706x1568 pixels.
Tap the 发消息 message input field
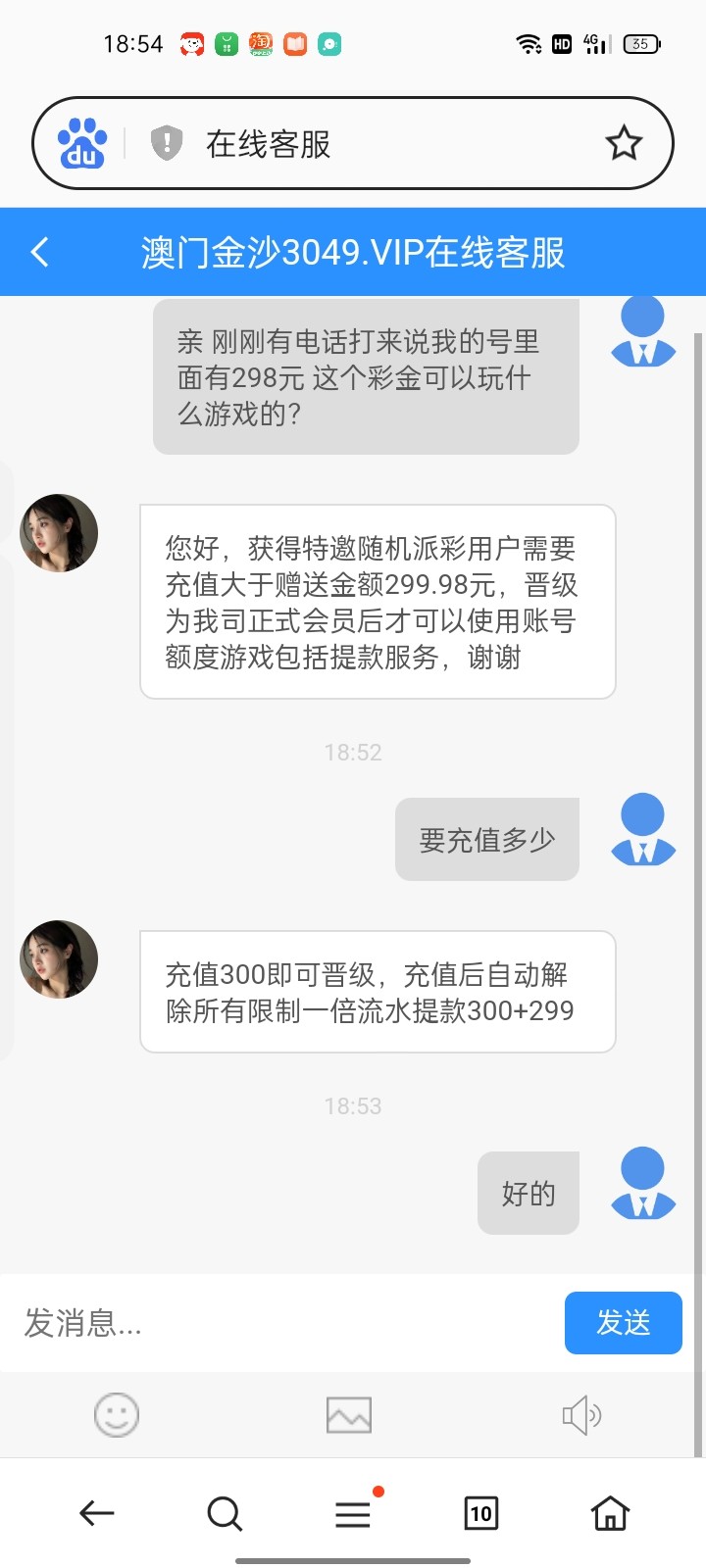tap(245, 1323)
